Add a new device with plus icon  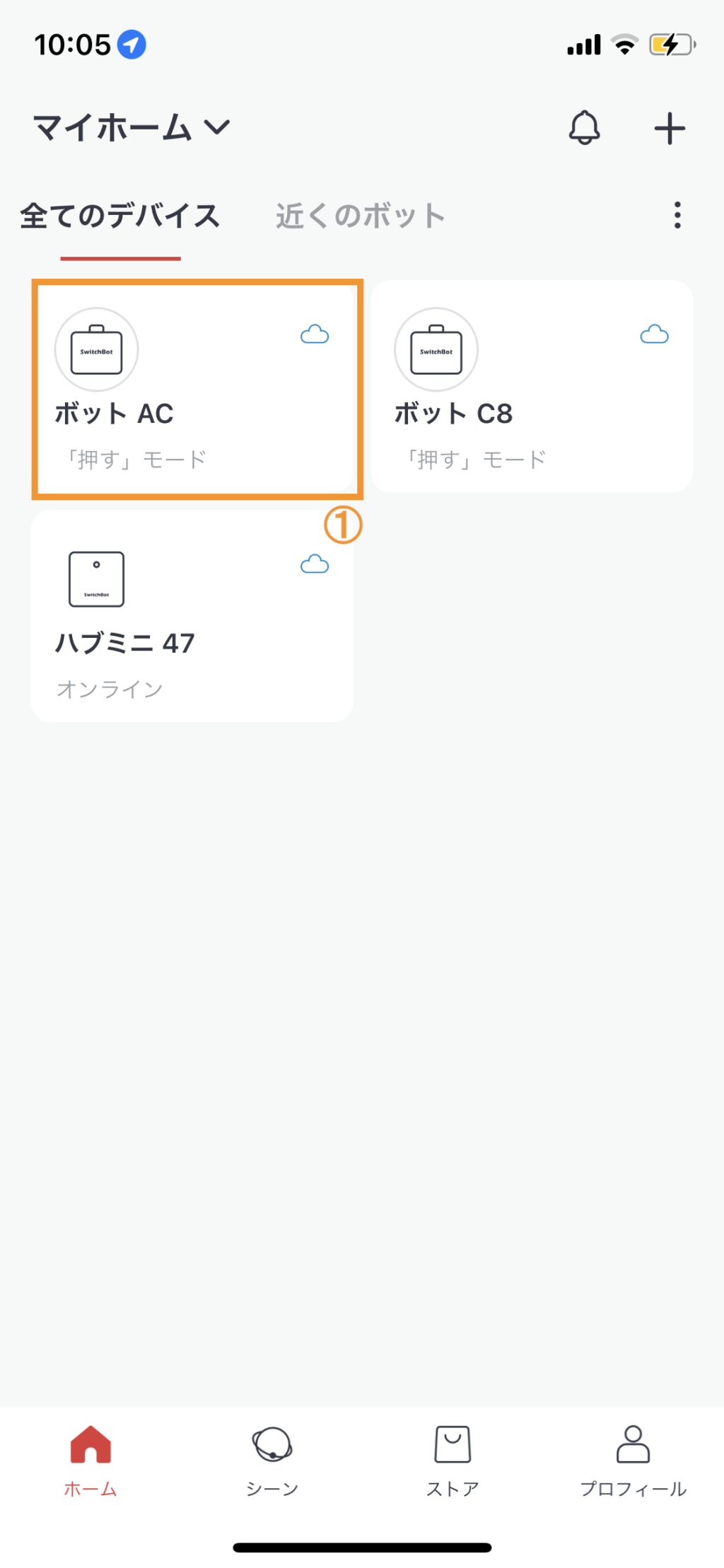pos(669,129)
